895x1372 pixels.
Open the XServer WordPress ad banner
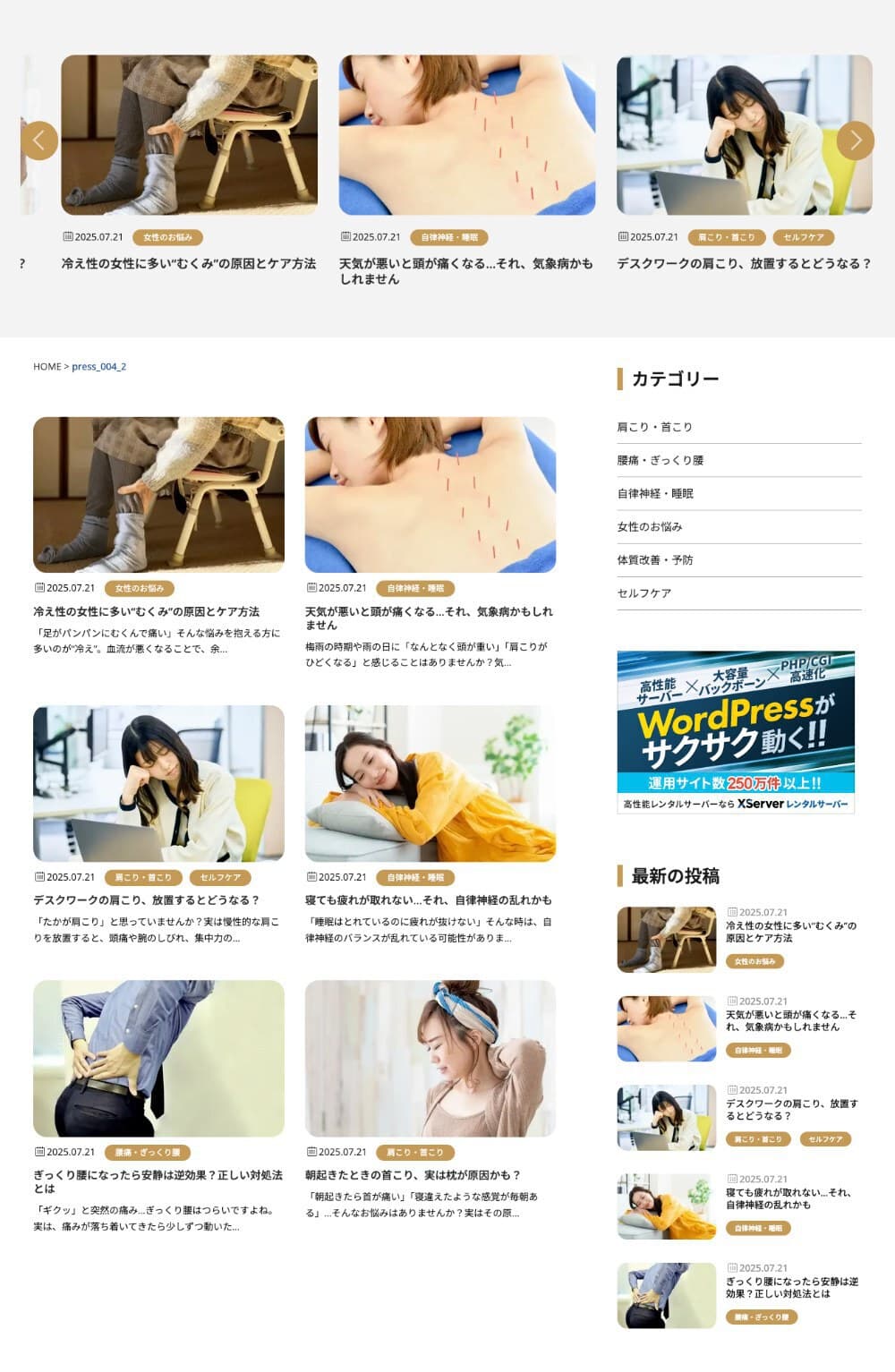pos(735,732)
